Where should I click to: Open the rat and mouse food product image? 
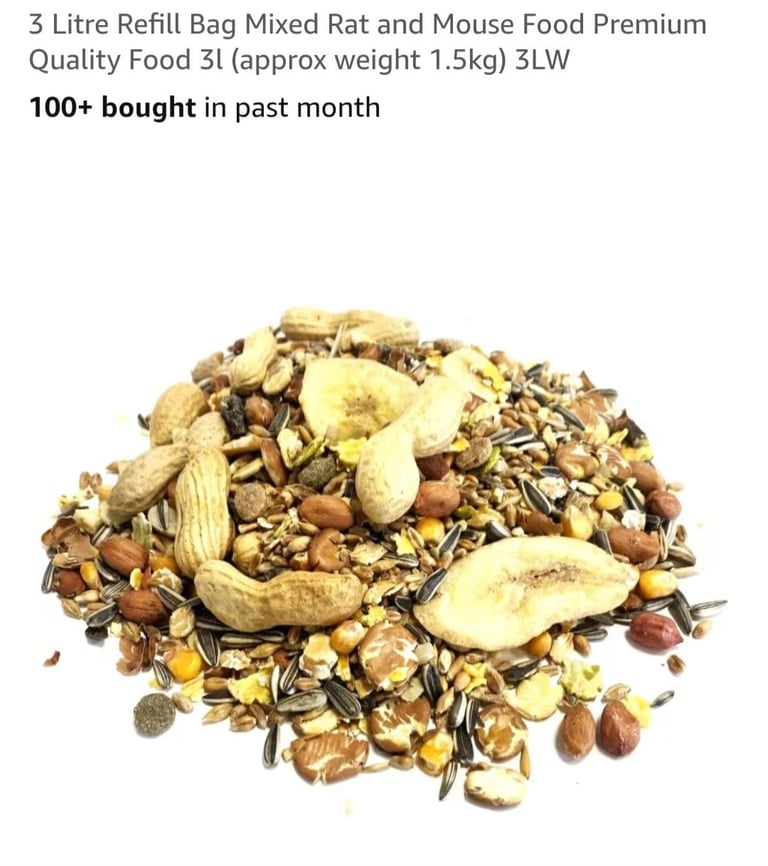coord(384,555)
